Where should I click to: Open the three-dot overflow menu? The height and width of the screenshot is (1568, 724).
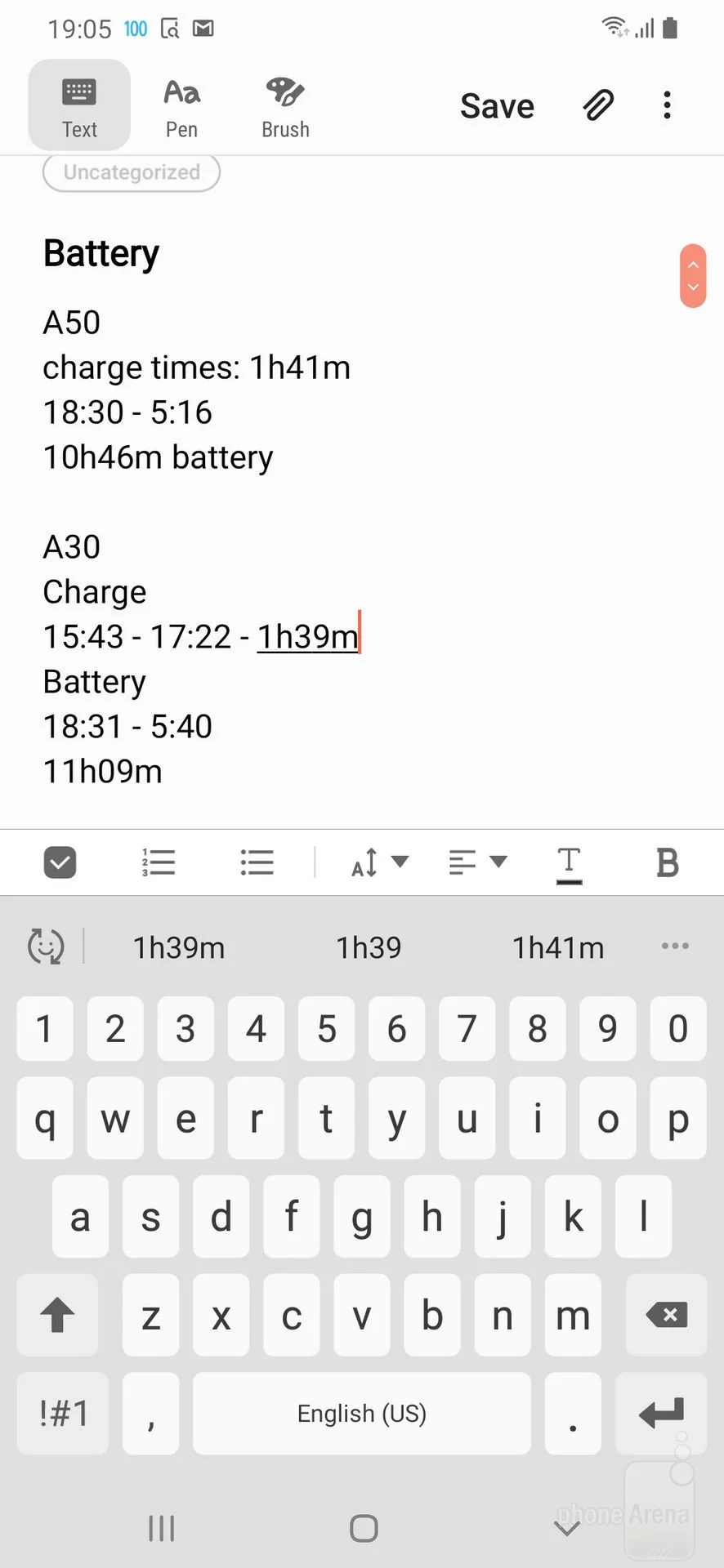(668, 105)
